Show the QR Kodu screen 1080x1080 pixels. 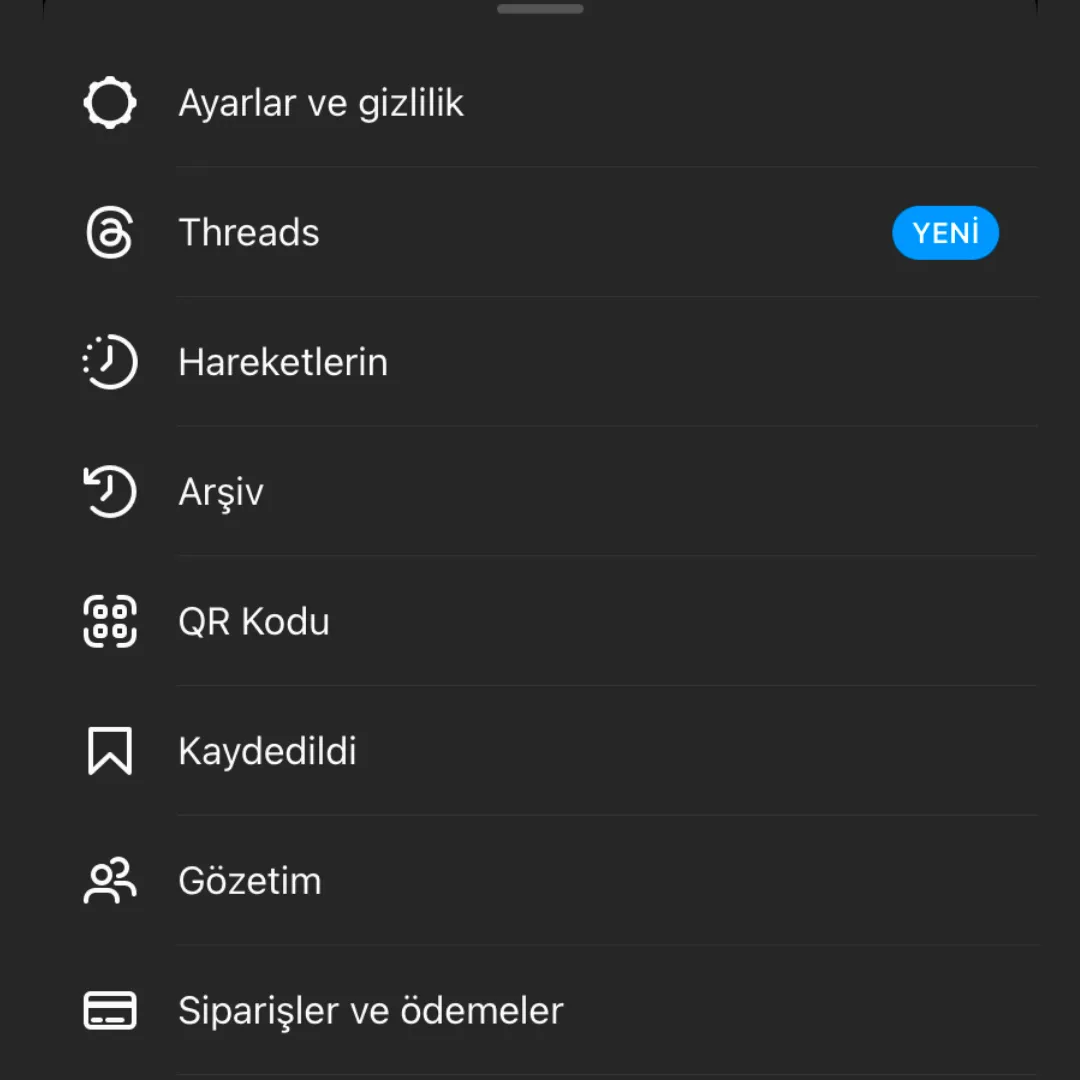coord(254,622)
